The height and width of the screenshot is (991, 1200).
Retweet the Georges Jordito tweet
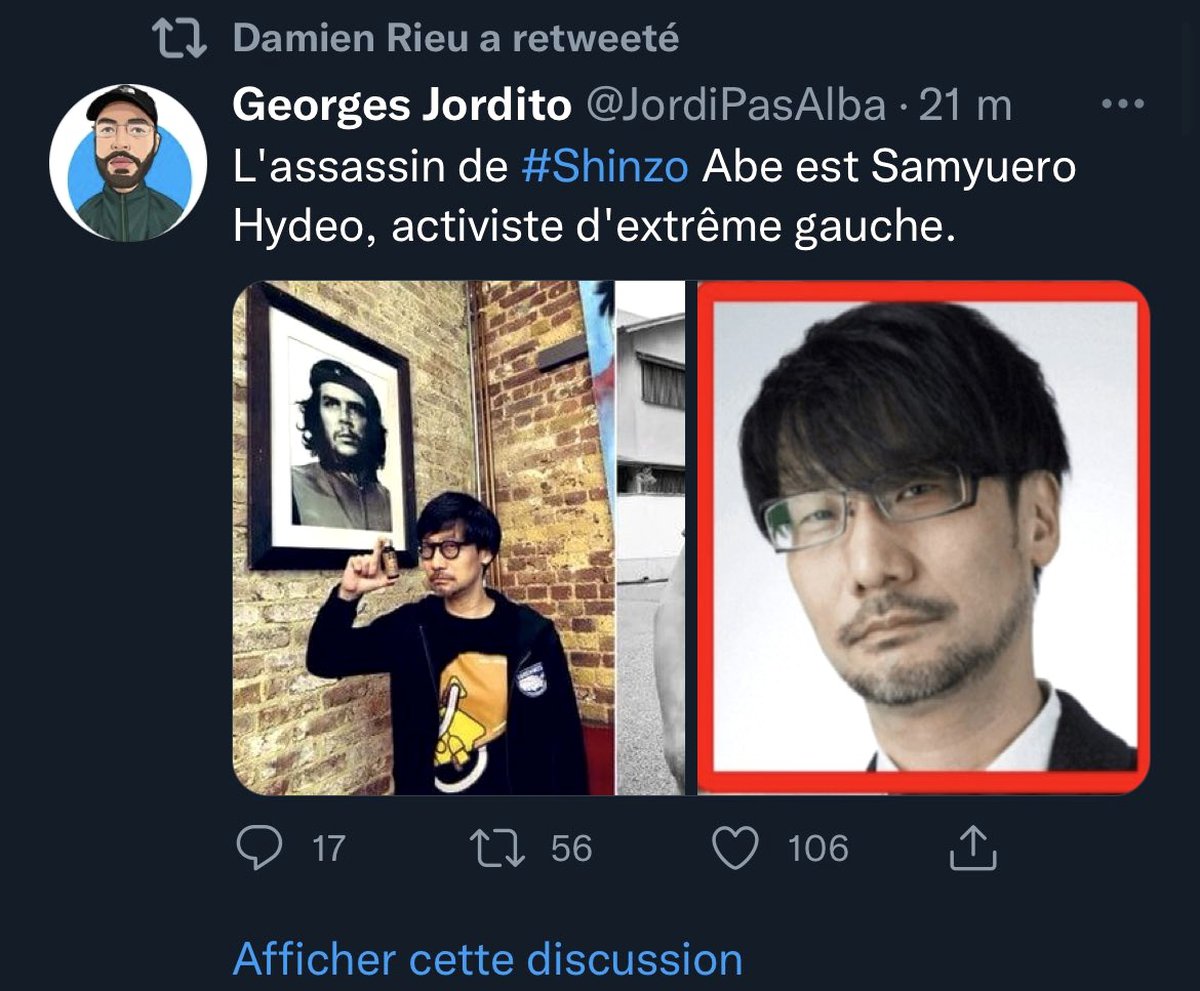(x=497, y=849)
